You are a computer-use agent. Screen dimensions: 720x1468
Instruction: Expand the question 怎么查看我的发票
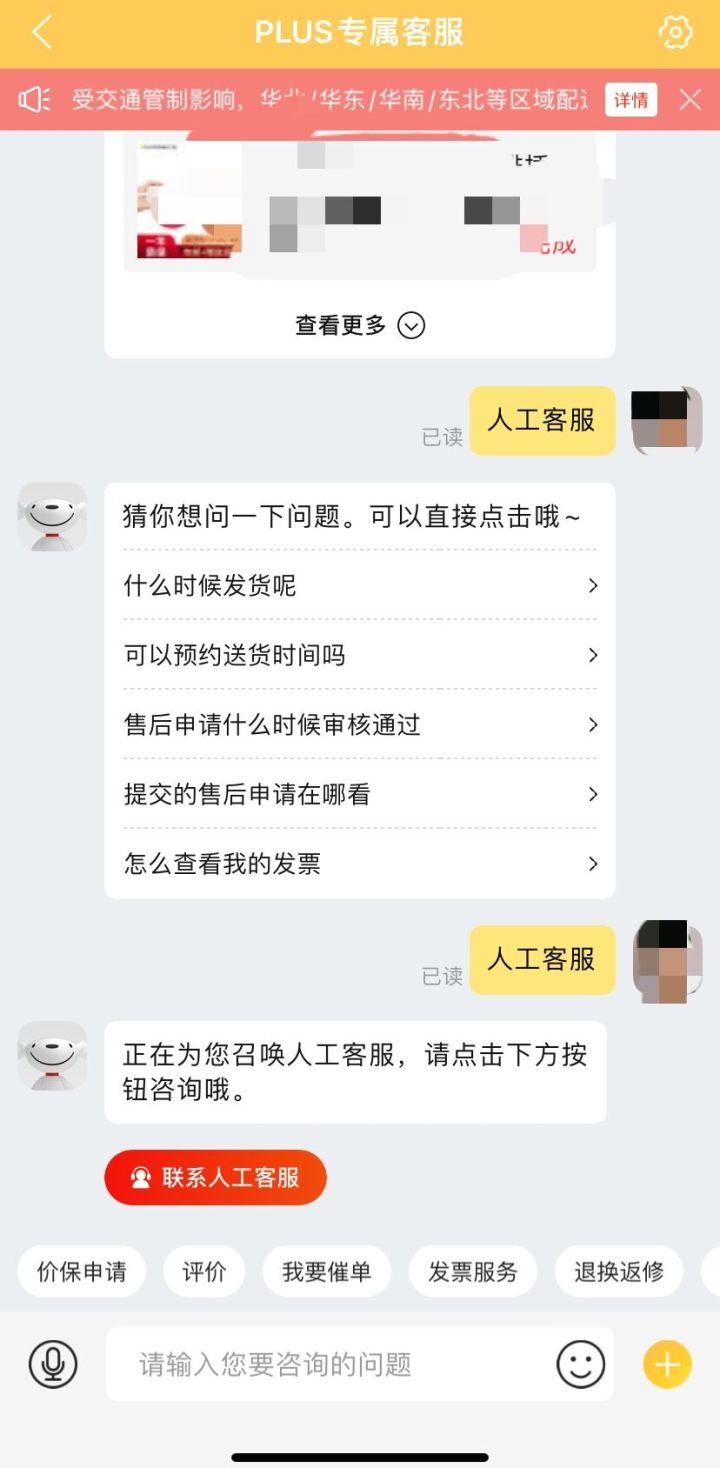tap(360, 864)
